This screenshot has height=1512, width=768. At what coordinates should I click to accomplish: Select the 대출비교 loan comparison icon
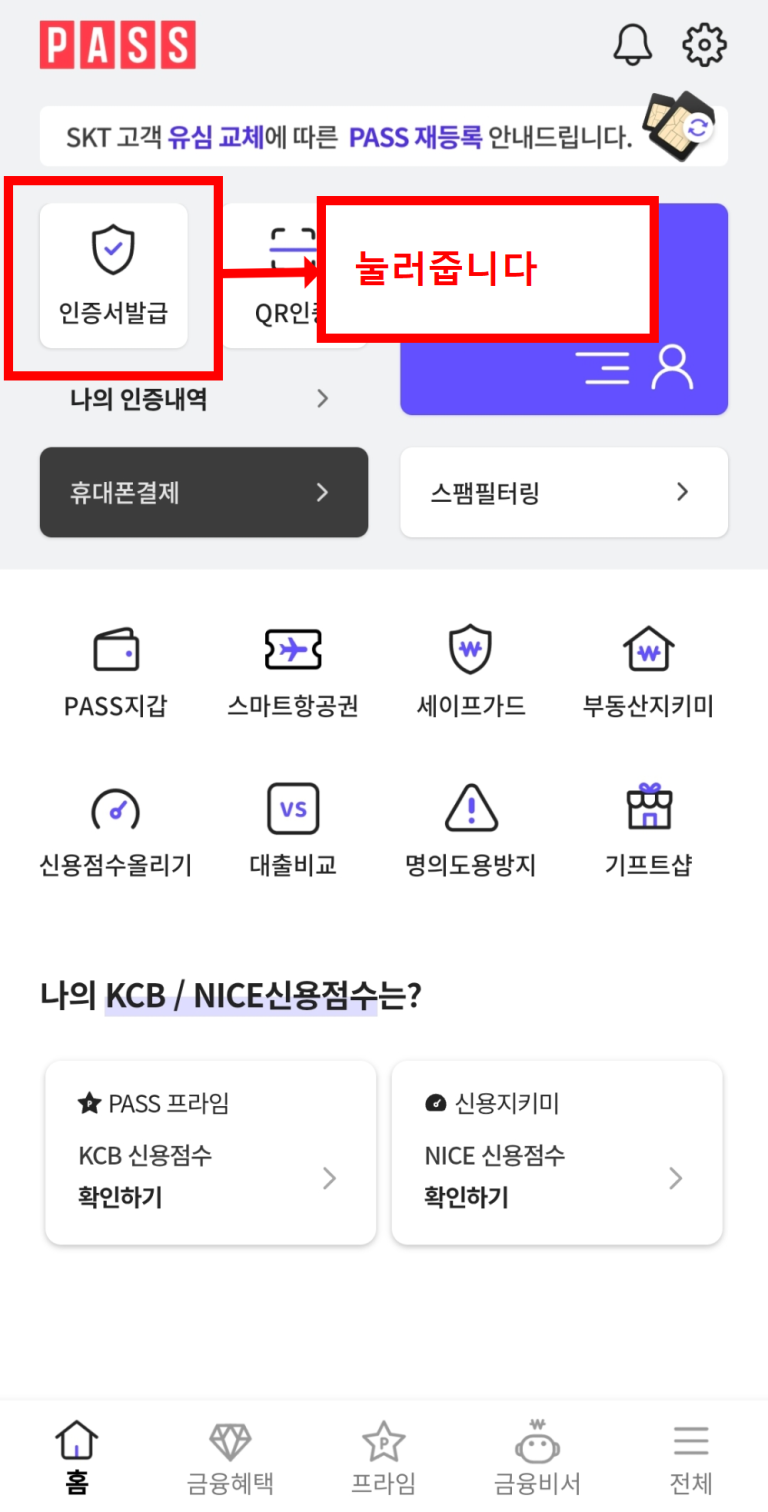293,825
